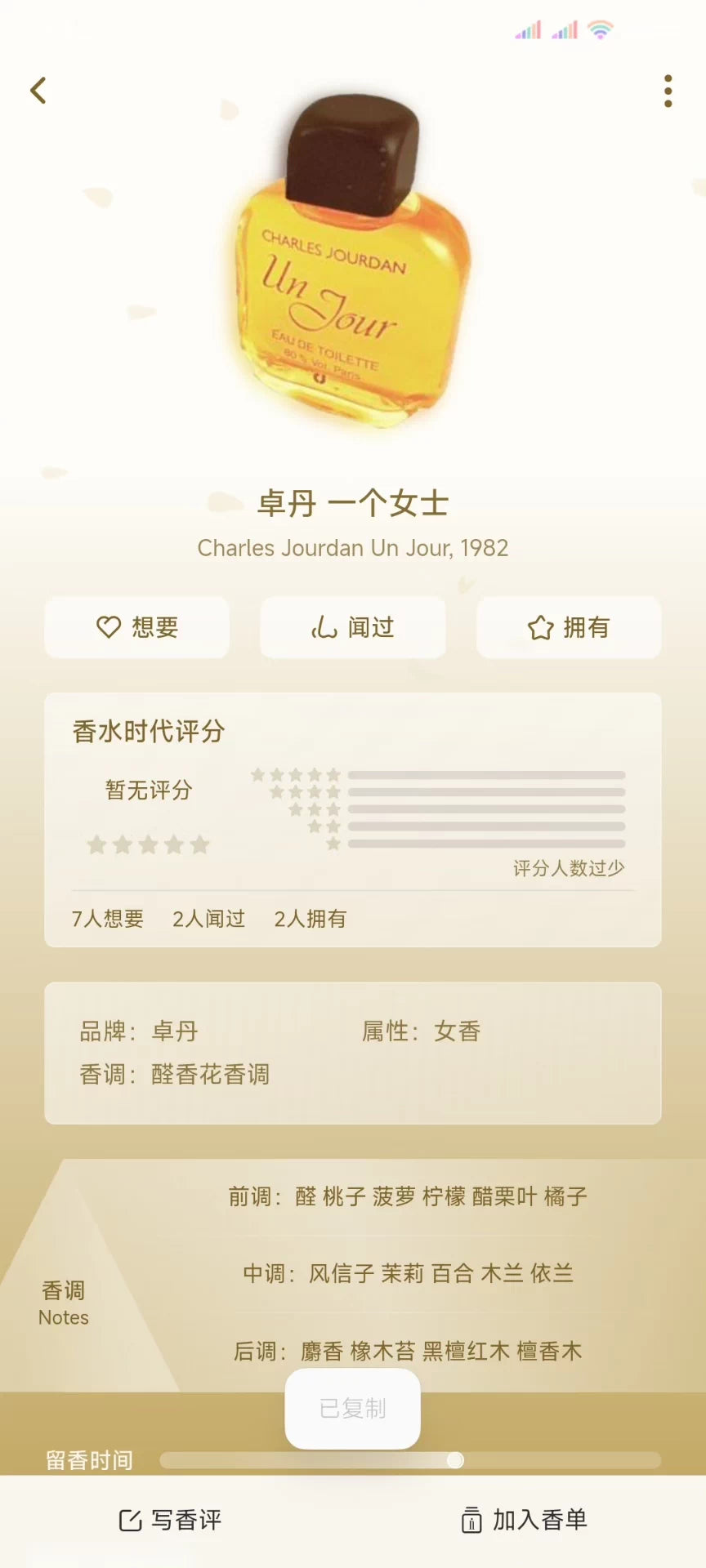Click the back arrow to return
Screen dimensions: 706x1568
pyautogui.click(x=38, y=90)
